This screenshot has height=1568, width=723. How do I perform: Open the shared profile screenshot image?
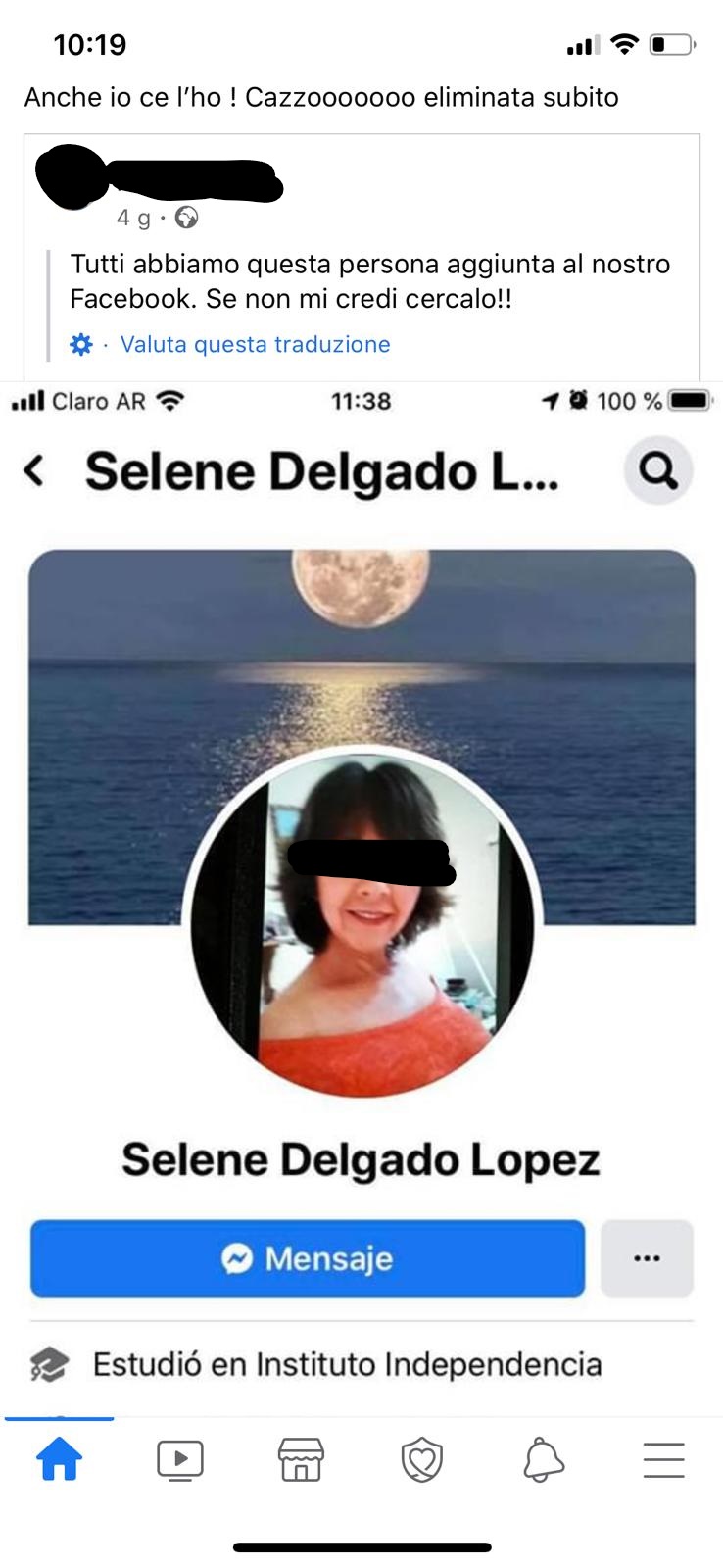point(361,882)
